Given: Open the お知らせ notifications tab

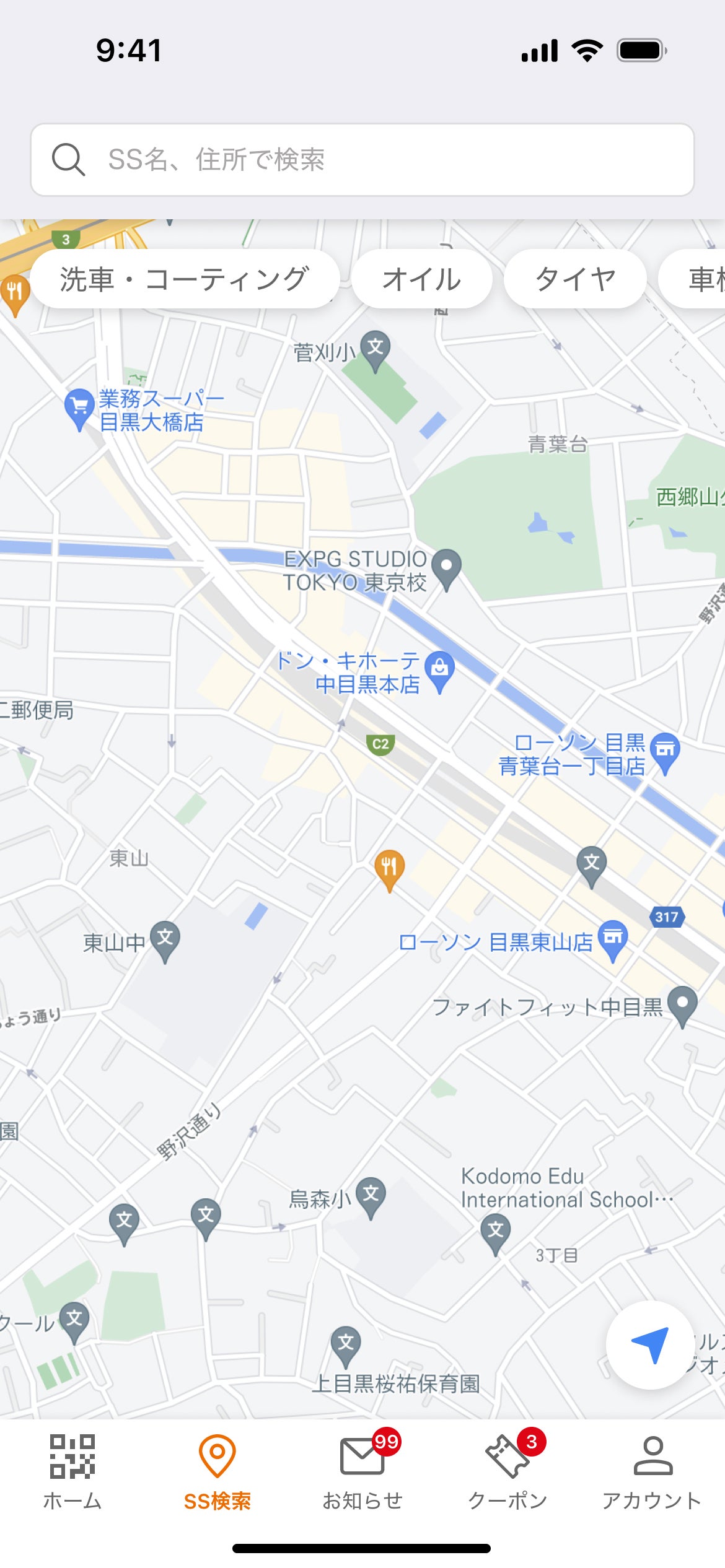Looking at the screenshot, I should [362, 1473].
